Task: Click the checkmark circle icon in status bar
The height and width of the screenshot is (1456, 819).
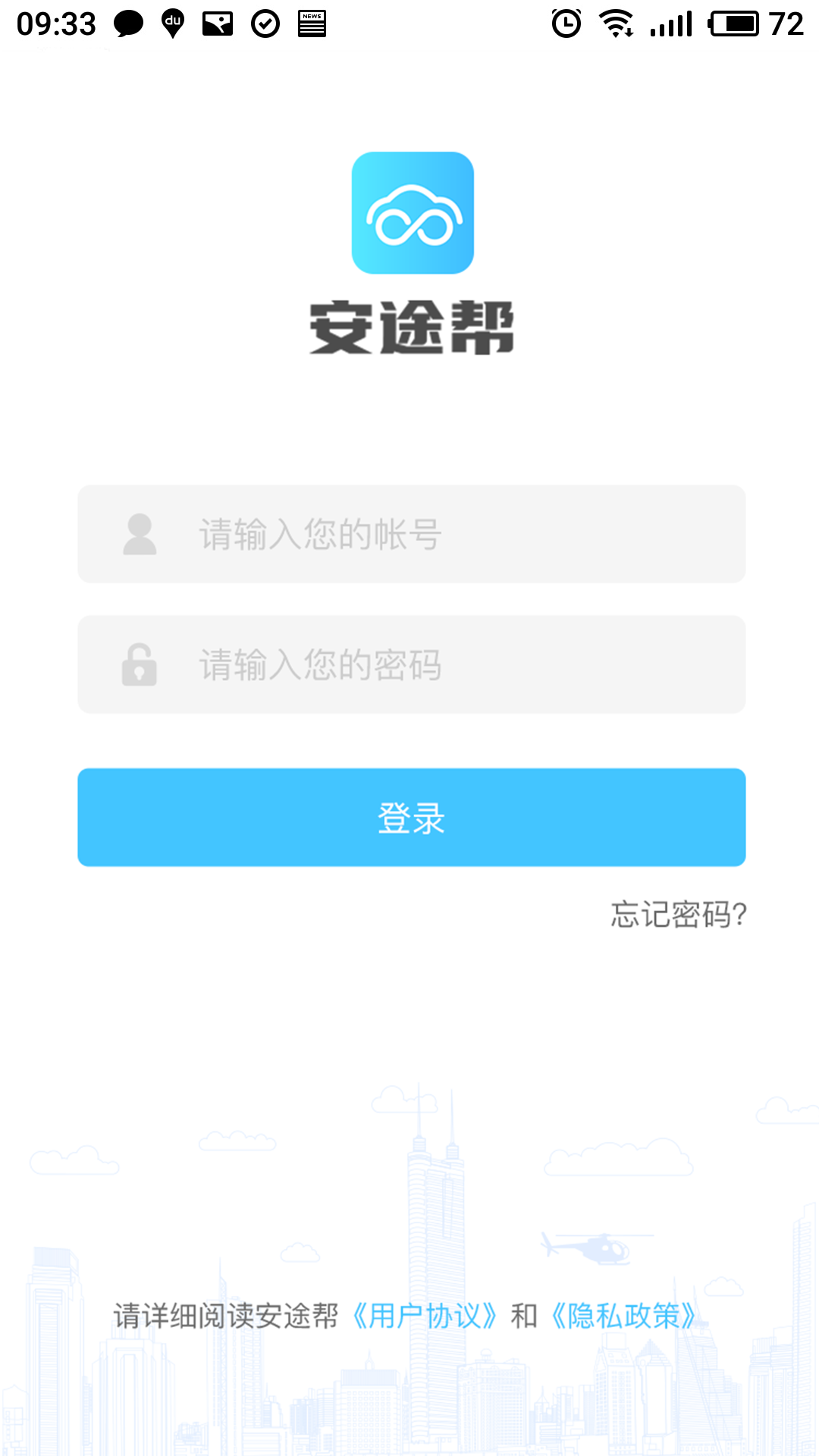Action: [x=265, y=23]
